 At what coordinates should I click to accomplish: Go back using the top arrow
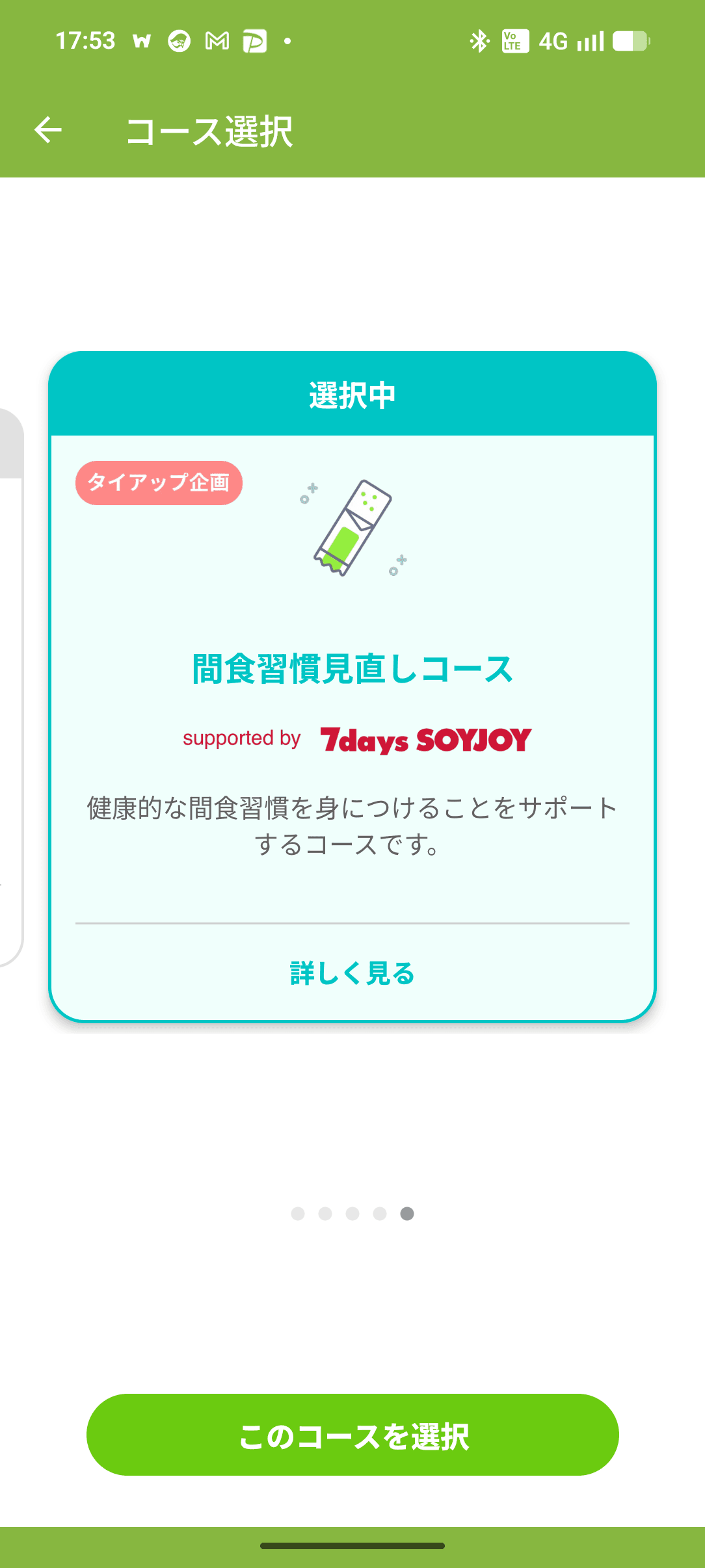coord(48,130)
